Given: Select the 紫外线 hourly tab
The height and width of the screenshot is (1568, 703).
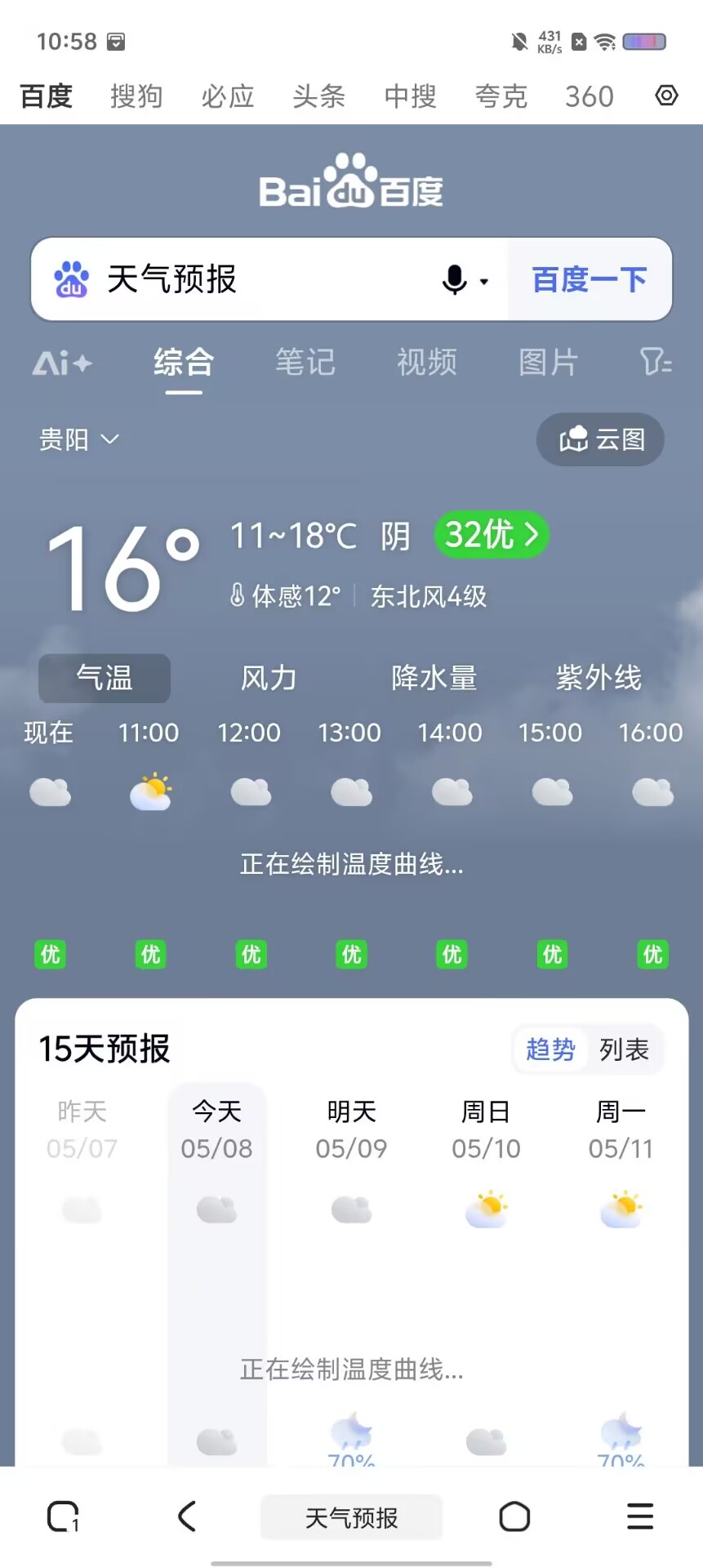Looking at the screenshot, I should tap(598, 678).
